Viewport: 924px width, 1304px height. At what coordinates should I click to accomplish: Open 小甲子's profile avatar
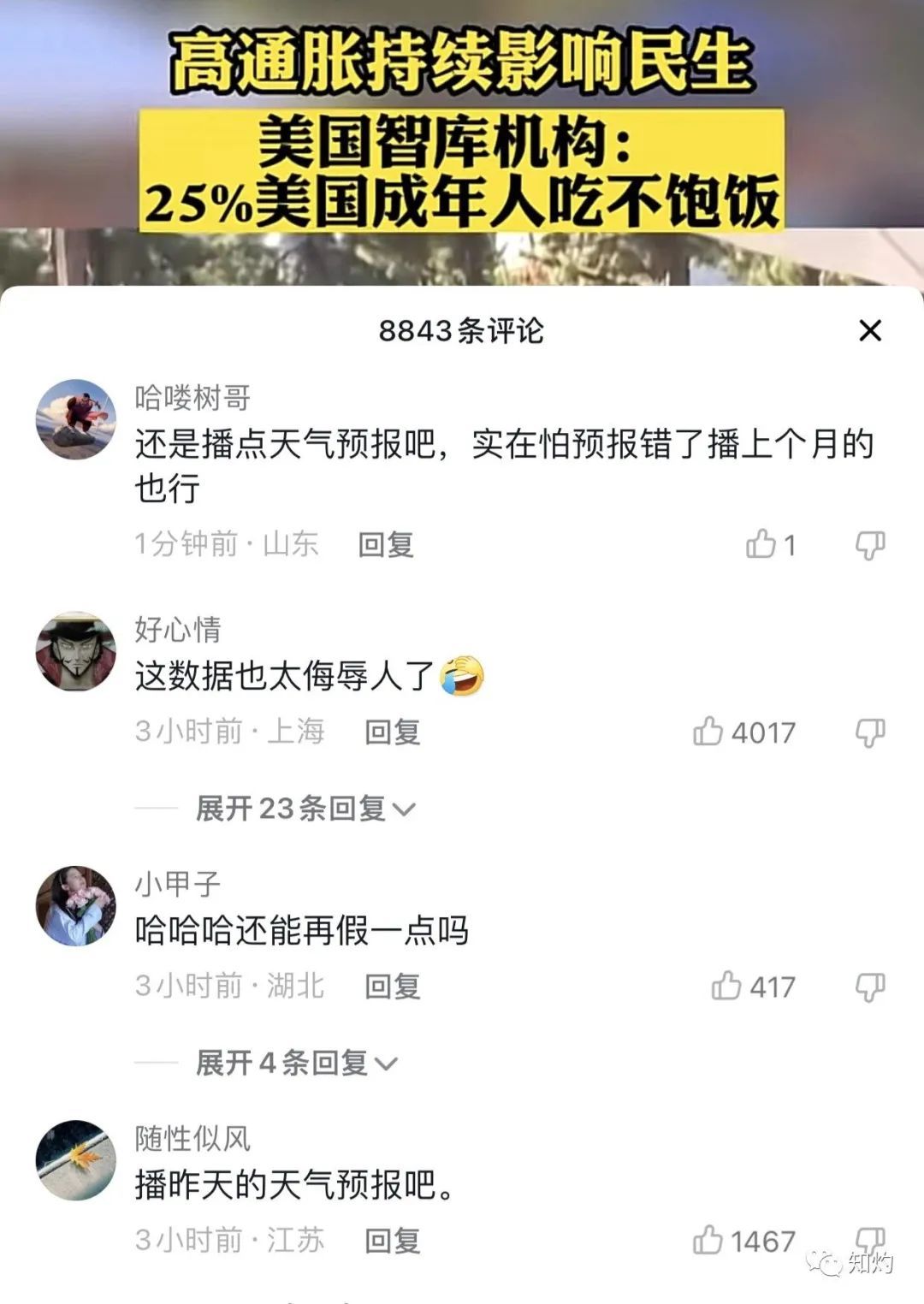[x=76, y=905]
